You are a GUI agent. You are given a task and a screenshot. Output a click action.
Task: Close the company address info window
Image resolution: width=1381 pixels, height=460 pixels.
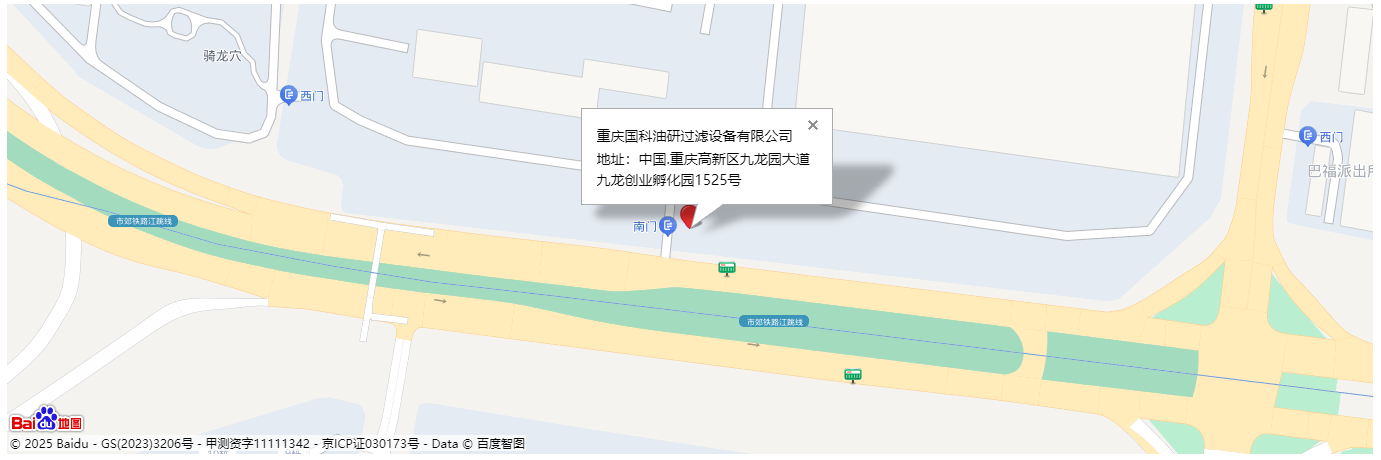point(813,125)
